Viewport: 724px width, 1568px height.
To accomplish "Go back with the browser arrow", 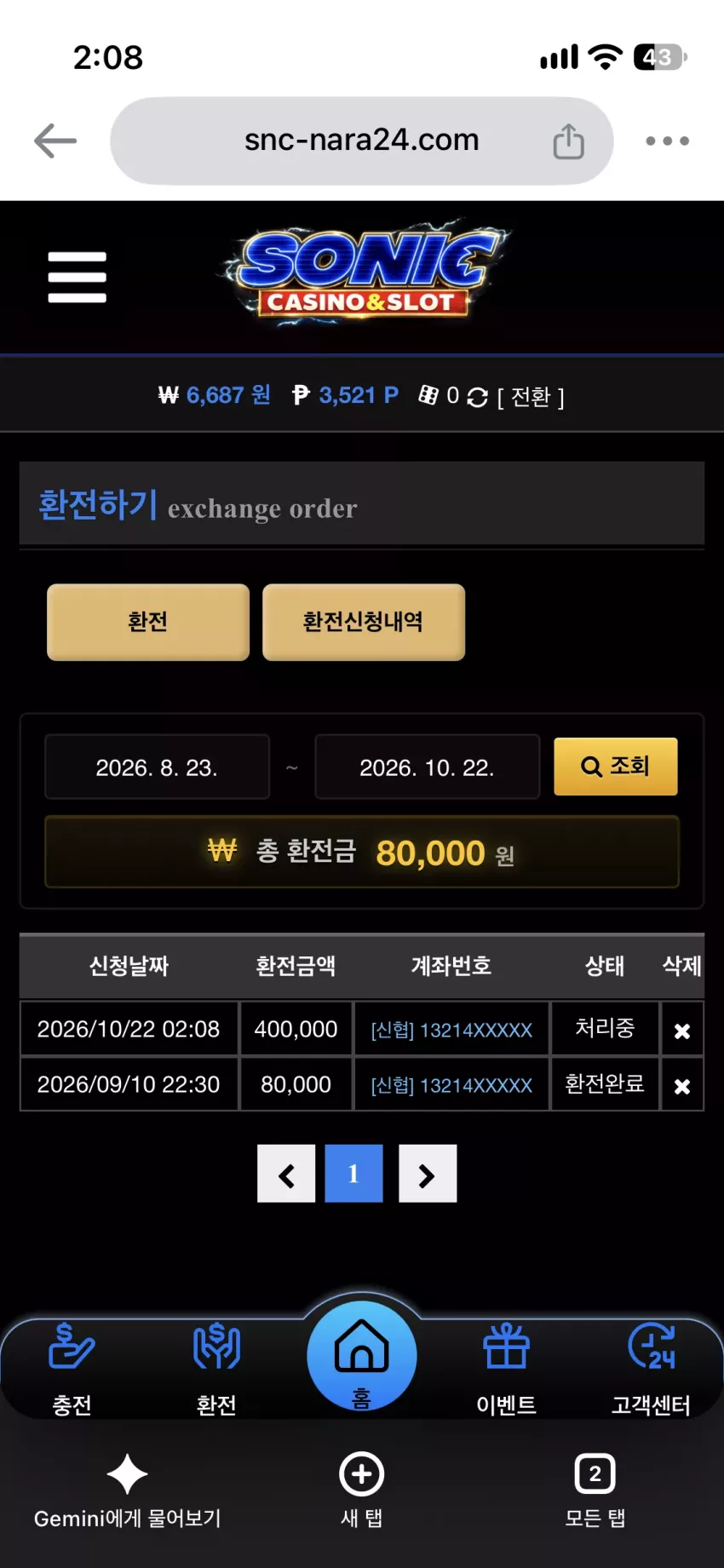I will click(55, 141).
